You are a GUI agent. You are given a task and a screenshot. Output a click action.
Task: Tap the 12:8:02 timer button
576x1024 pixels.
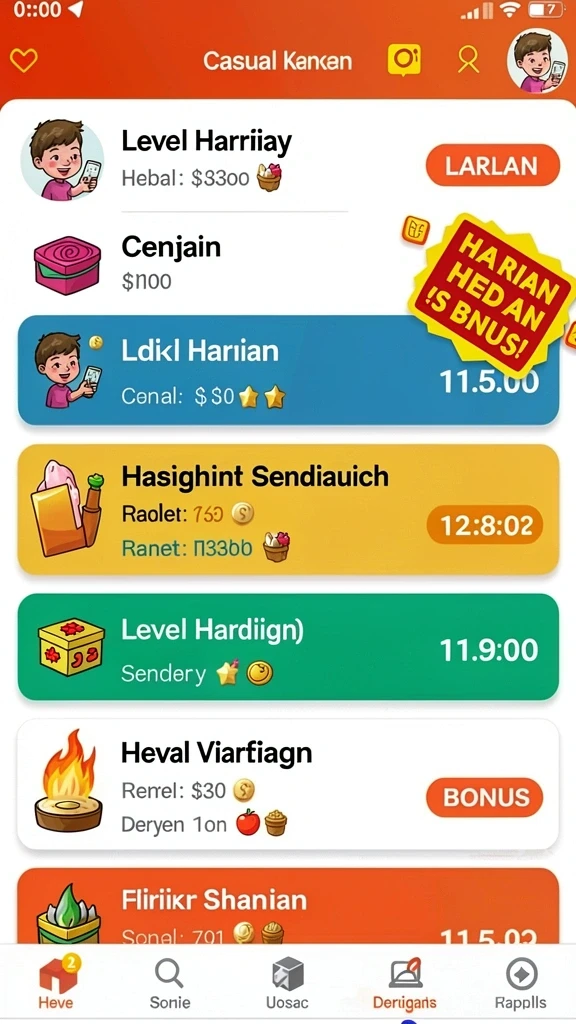(485, 525)
